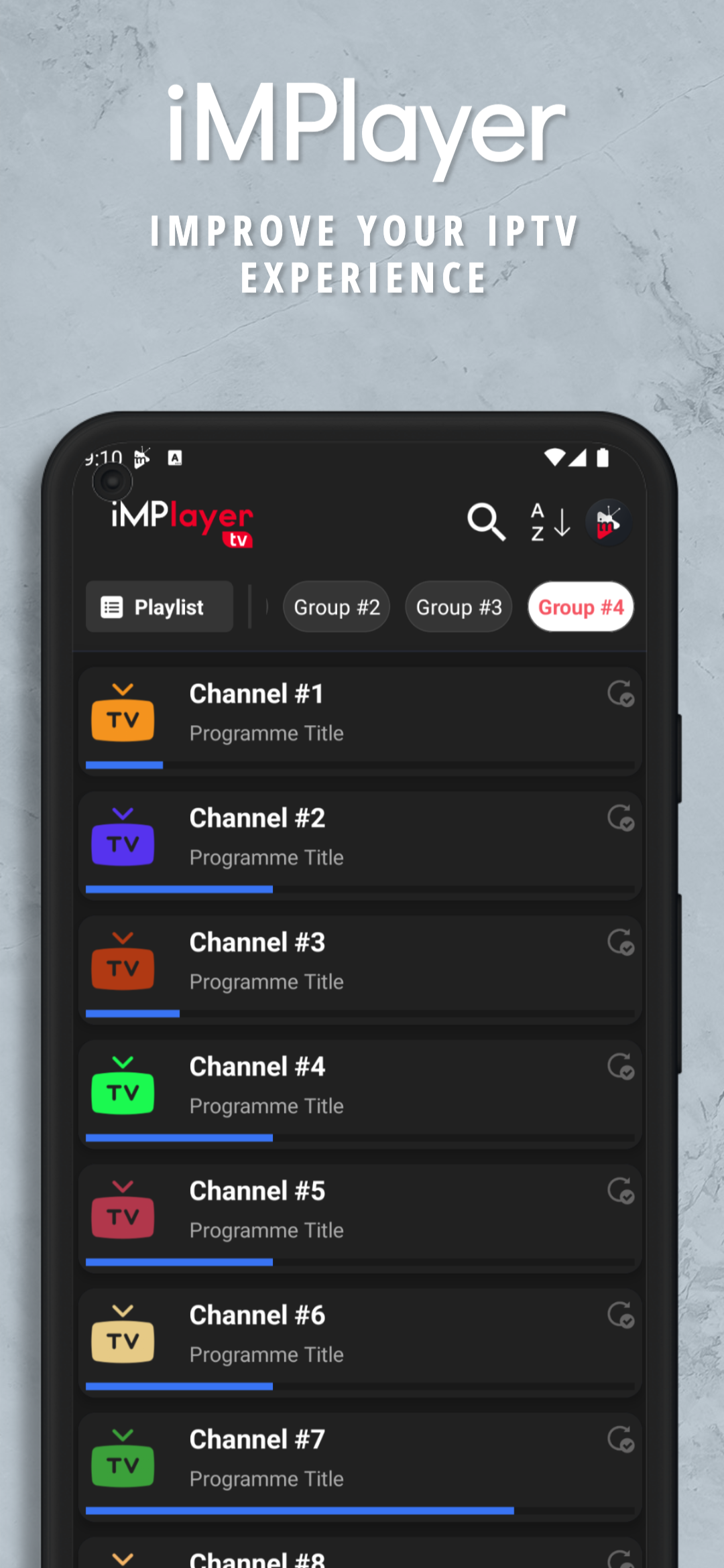Open the Playlist menu
The image size is (724, 1568).
point(159,606)
